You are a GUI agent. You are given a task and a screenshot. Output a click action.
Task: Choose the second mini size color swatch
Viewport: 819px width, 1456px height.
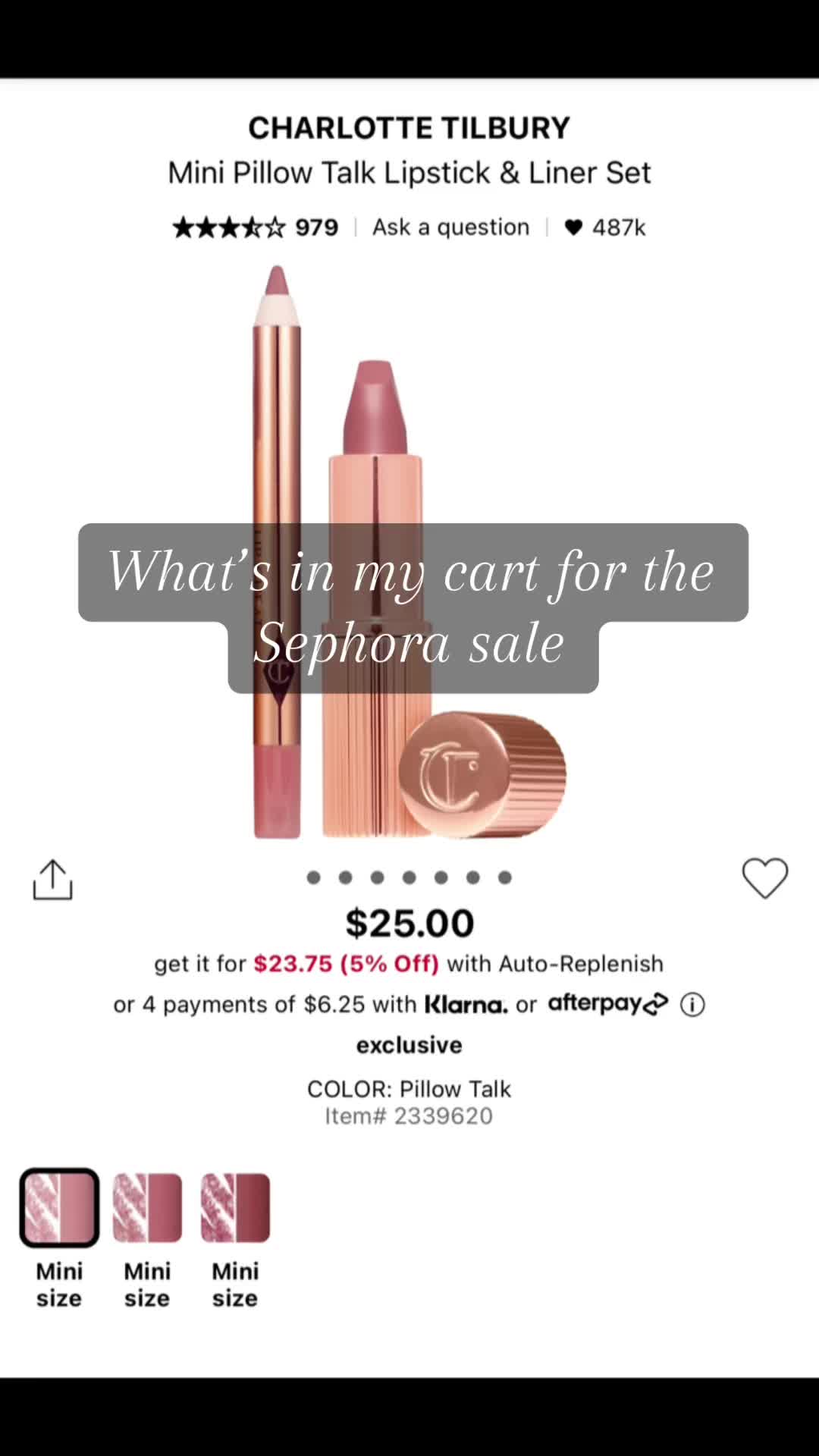tap(147, 1207)
